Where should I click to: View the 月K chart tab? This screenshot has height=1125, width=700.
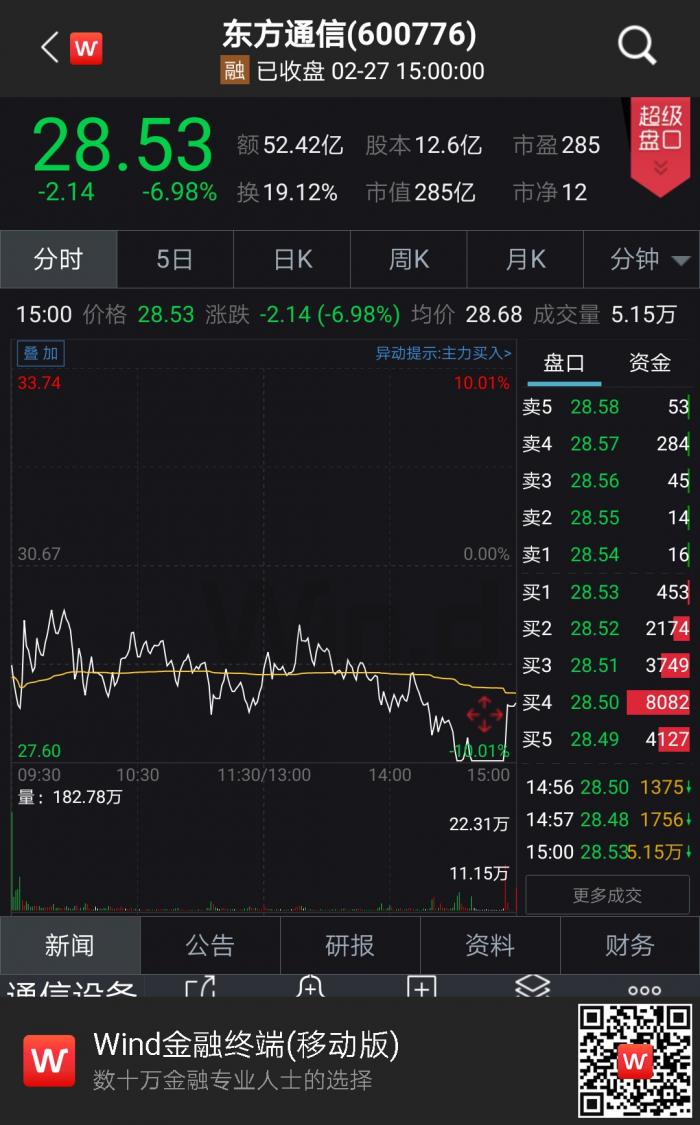(525, 260)
